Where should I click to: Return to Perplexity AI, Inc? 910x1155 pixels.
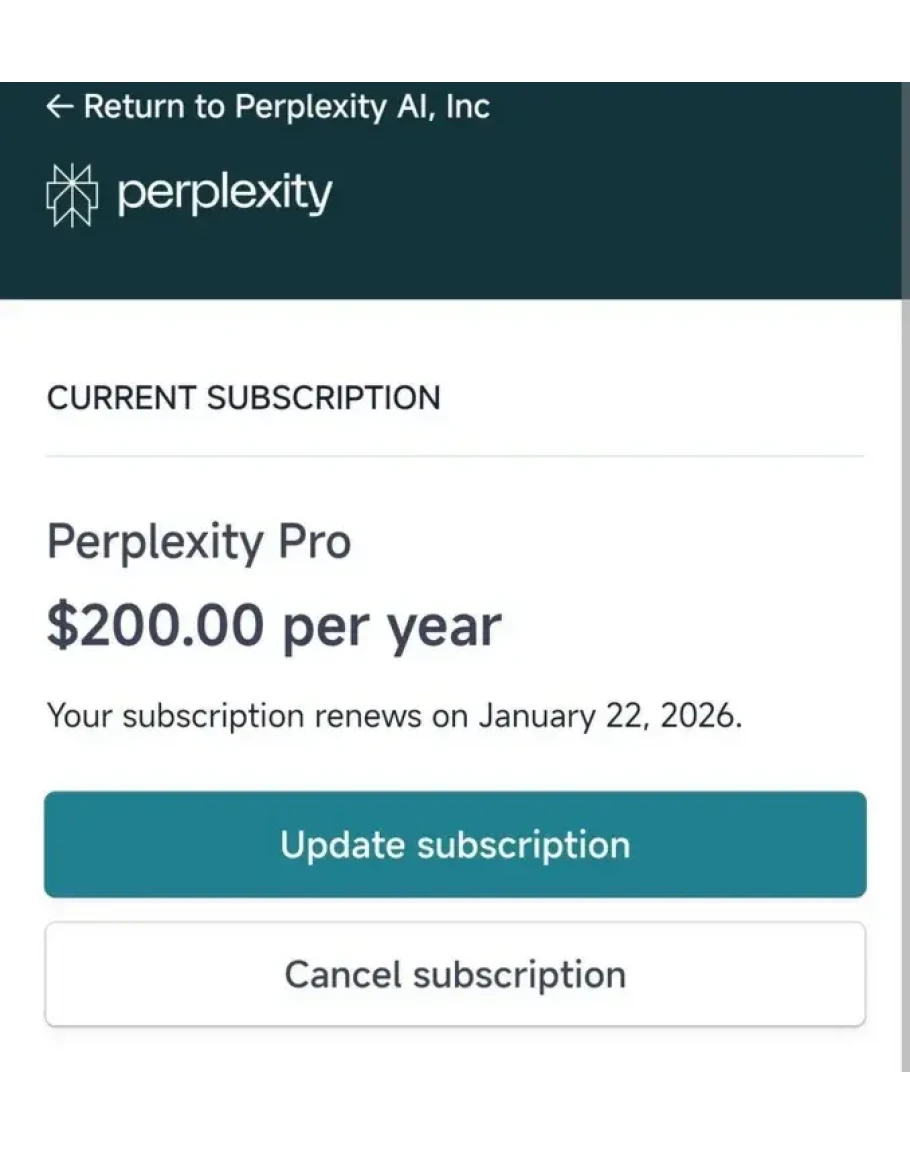(x=267, y=106)
